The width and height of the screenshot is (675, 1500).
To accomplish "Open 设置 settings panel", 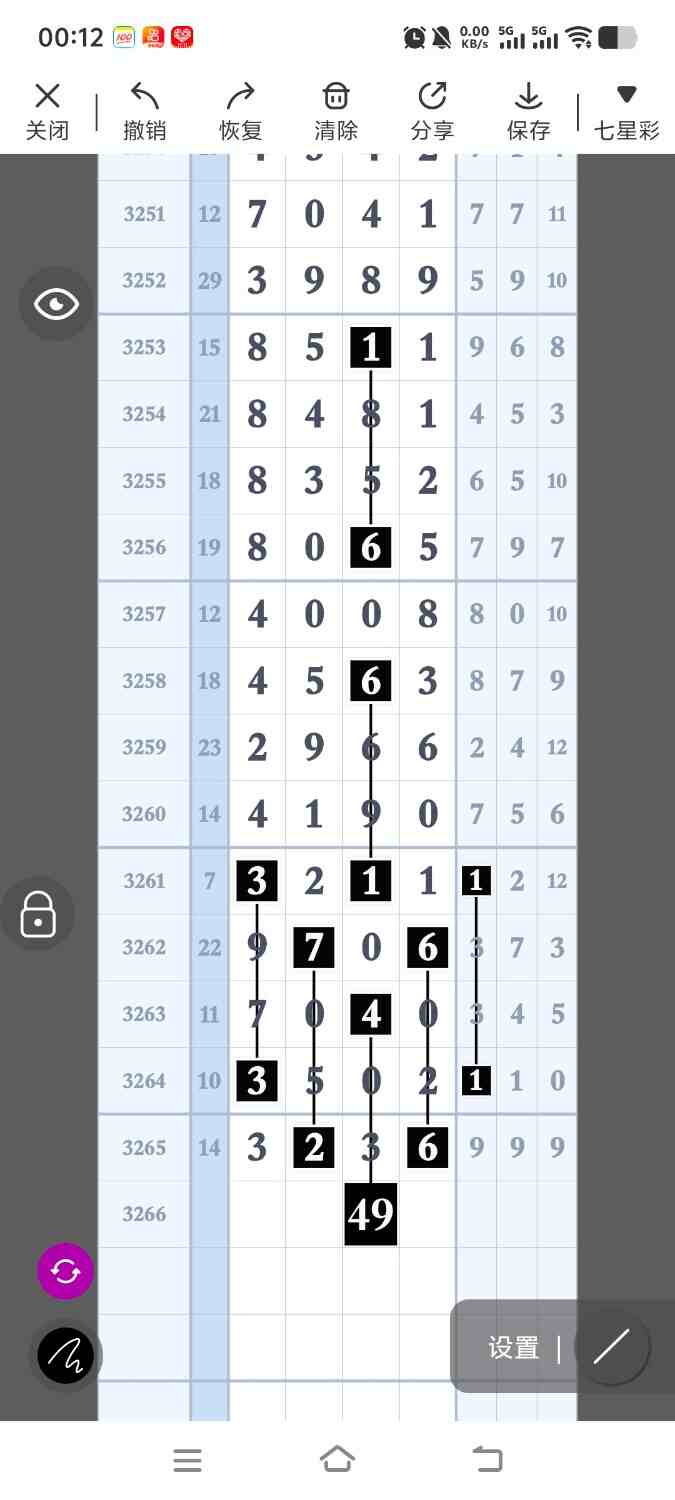I will 514,1347.
